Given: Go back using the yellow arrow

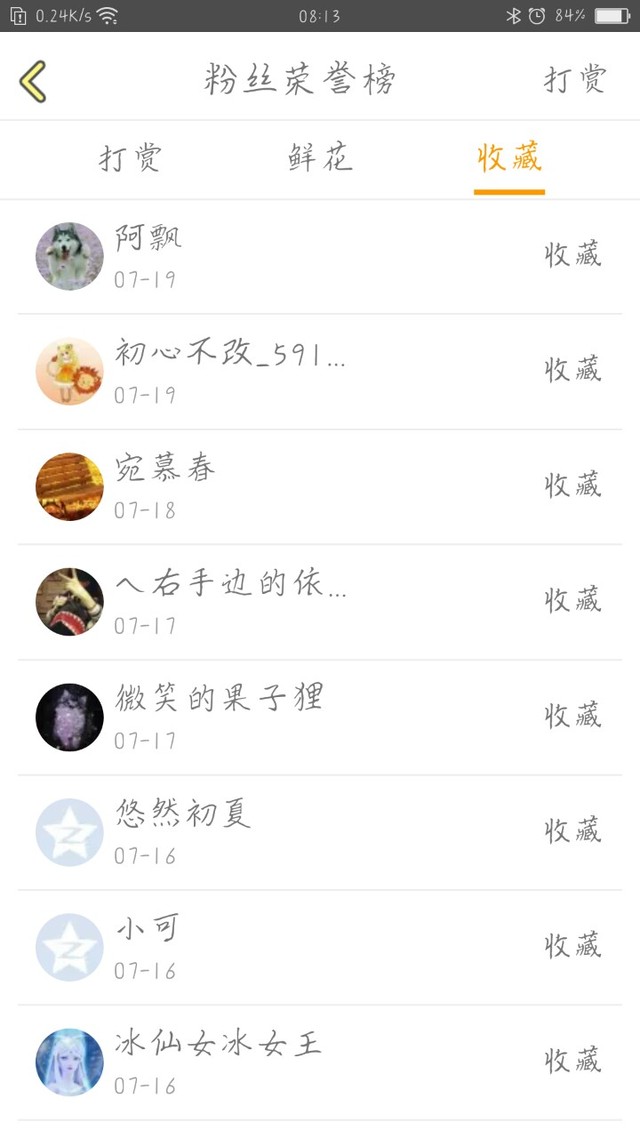Looking at the screenshot, I should click(33, 81).
